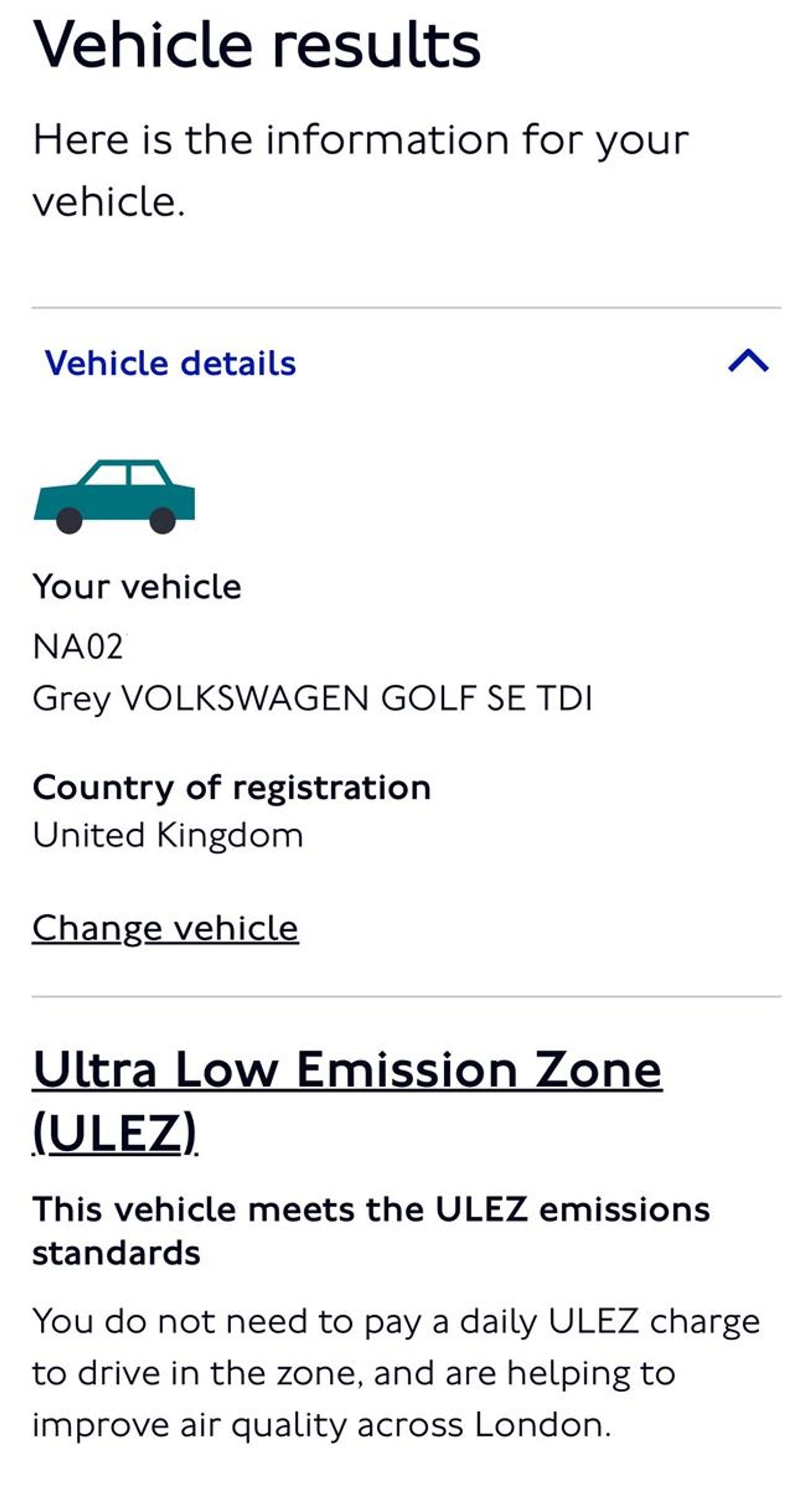Tap the Change vehicle link
The height and width of the screenshot is (1488, 812).
[165, 928]
